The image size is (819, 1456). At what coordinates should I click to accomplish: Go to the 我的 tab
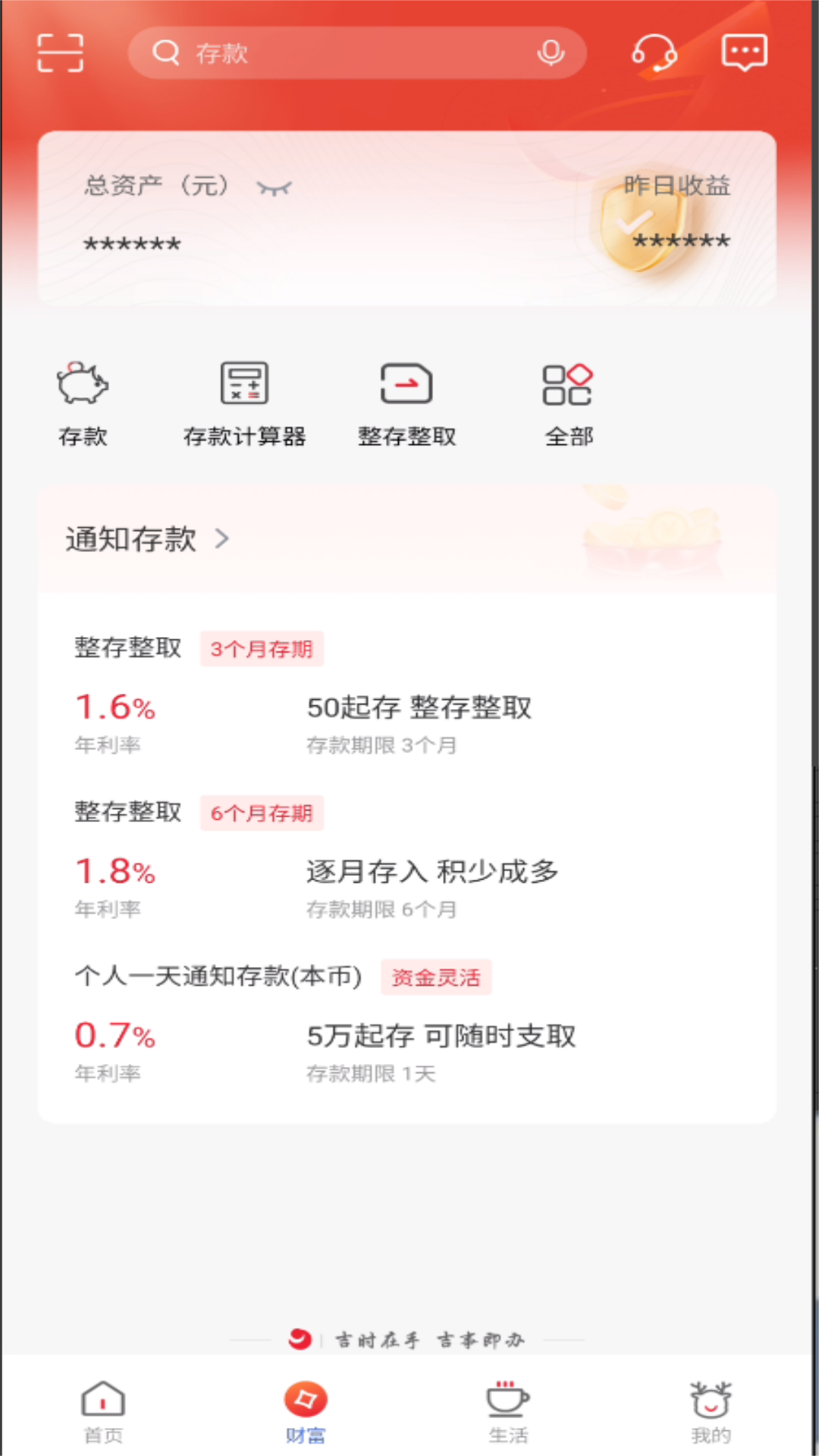[x=711, y=1411]
